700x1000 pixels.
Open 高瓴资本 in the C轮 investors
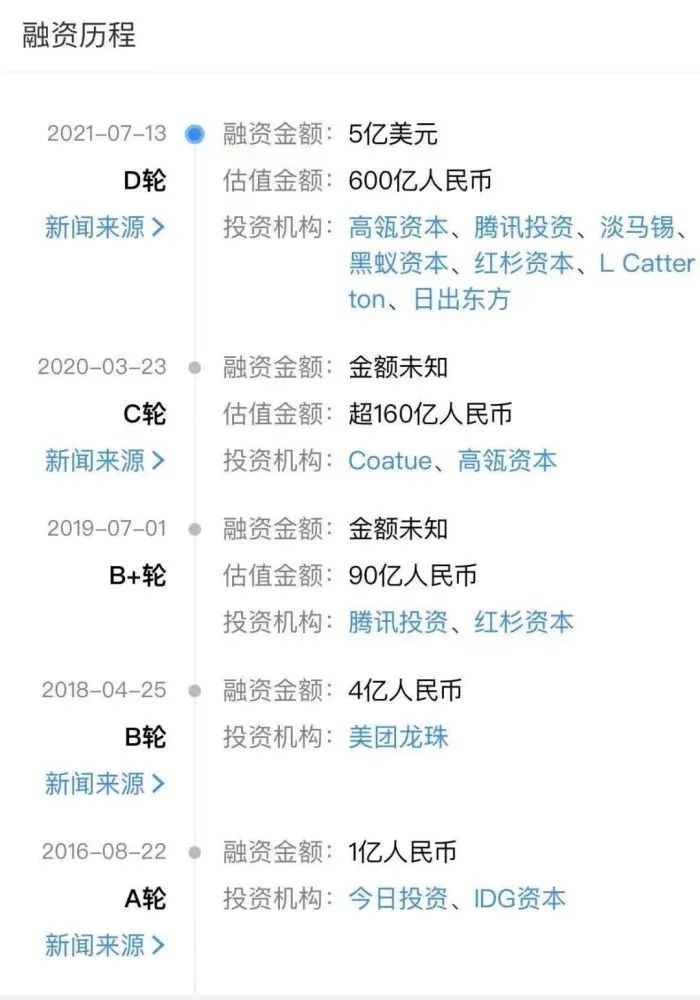click(x=507, y=461)
